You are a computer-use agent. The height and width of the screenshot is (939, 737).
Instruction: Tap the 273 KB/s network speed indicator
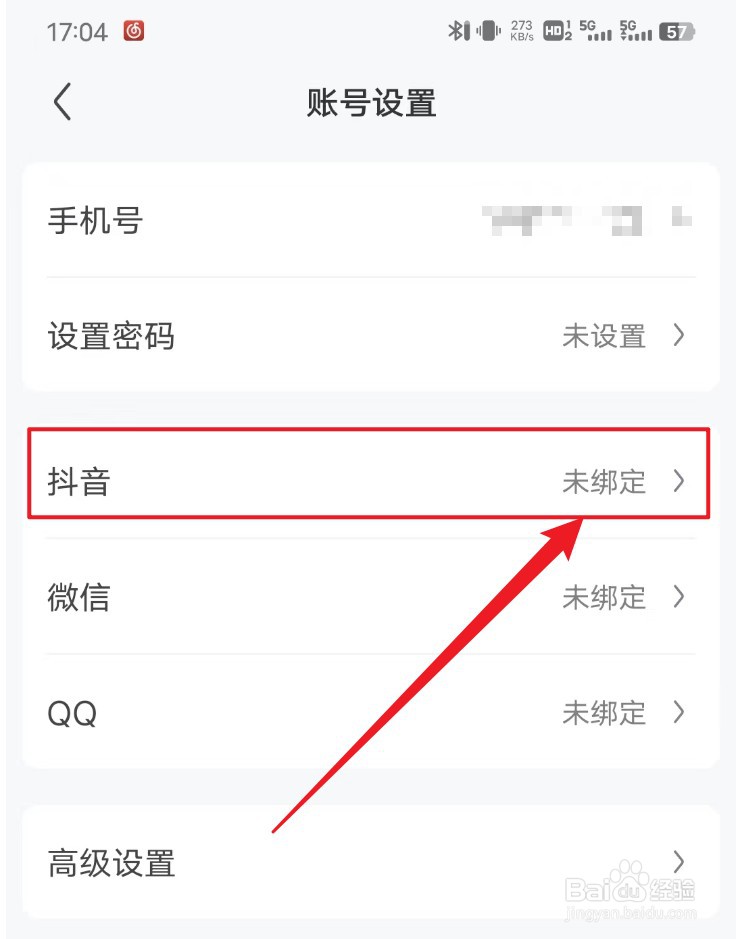[x=521, y=31]
